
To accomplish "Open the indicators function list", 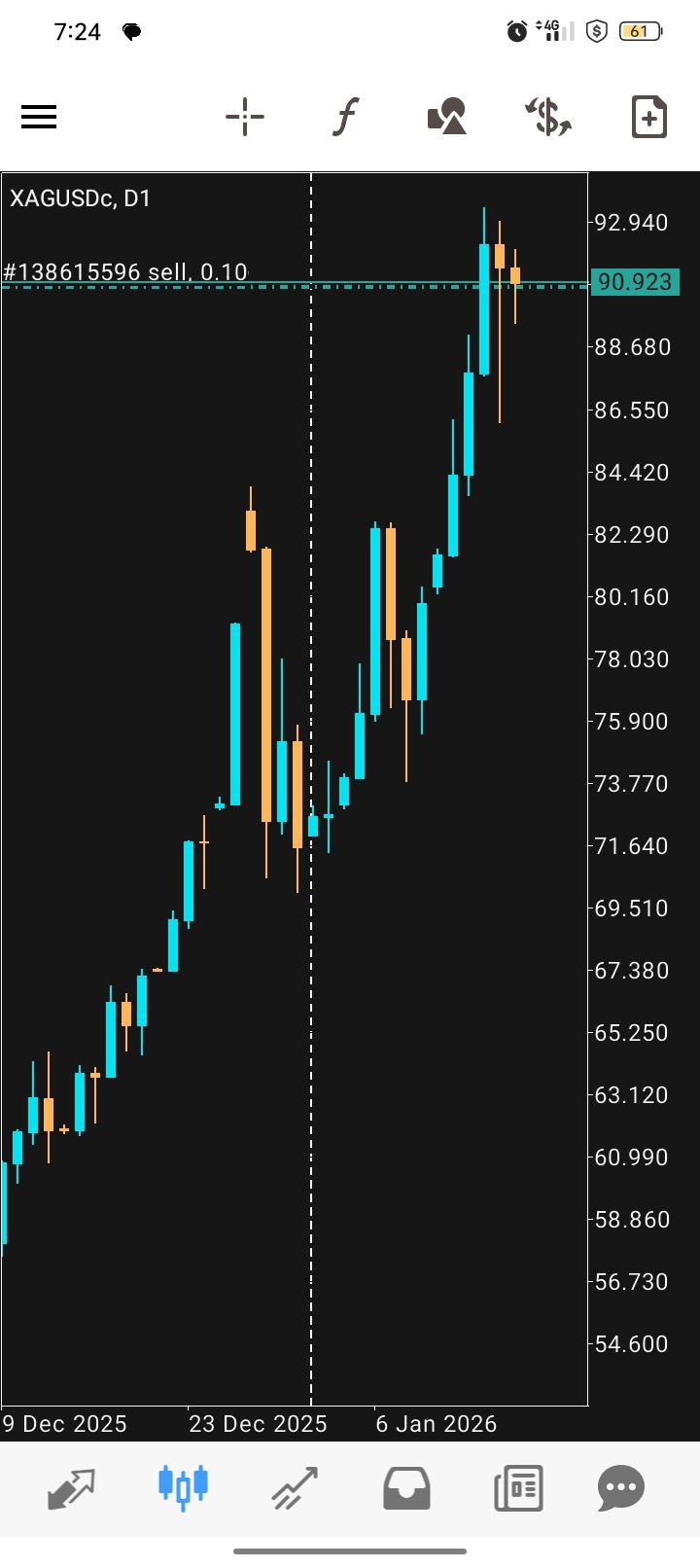I will tap(345, 118).
